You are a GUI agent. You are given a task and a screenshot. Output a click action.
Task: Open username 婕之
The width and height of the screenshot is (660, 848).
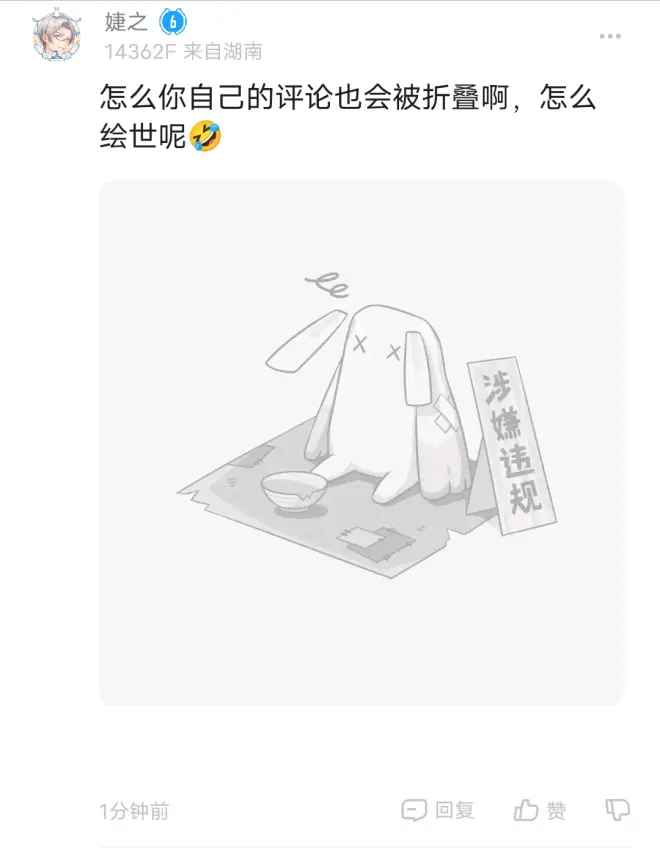[x=126, y=22]
